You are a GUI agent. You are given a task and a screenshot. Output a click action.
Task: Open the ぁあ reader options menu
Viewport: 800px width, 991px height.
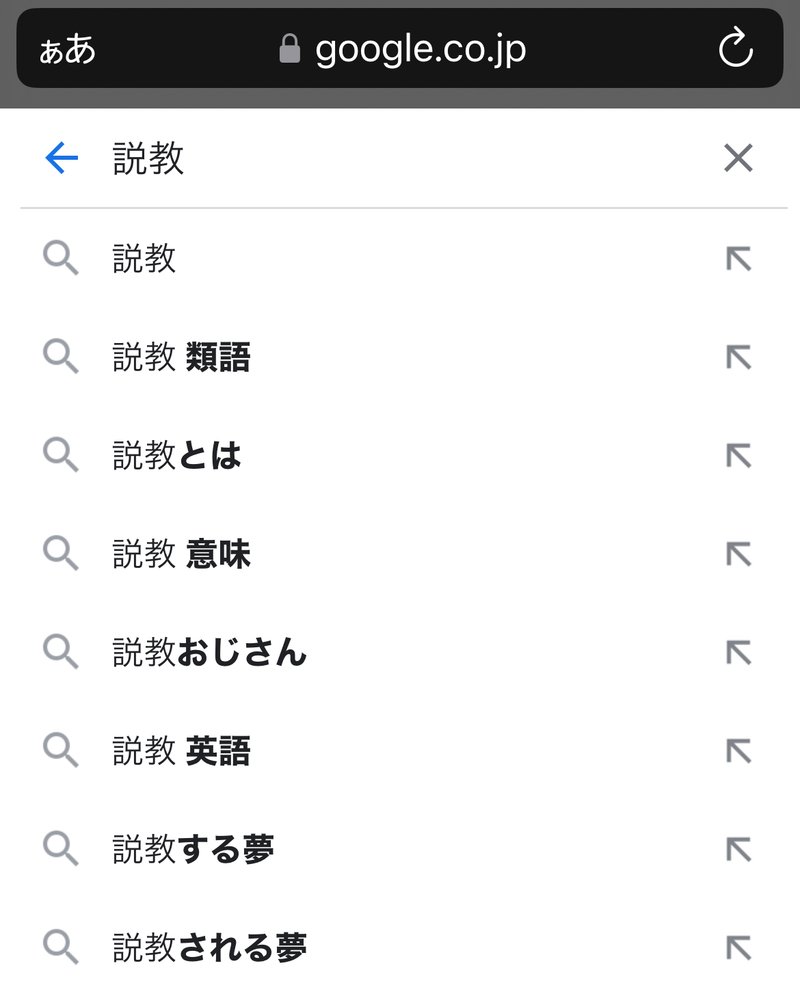click(x=67, y=50)
